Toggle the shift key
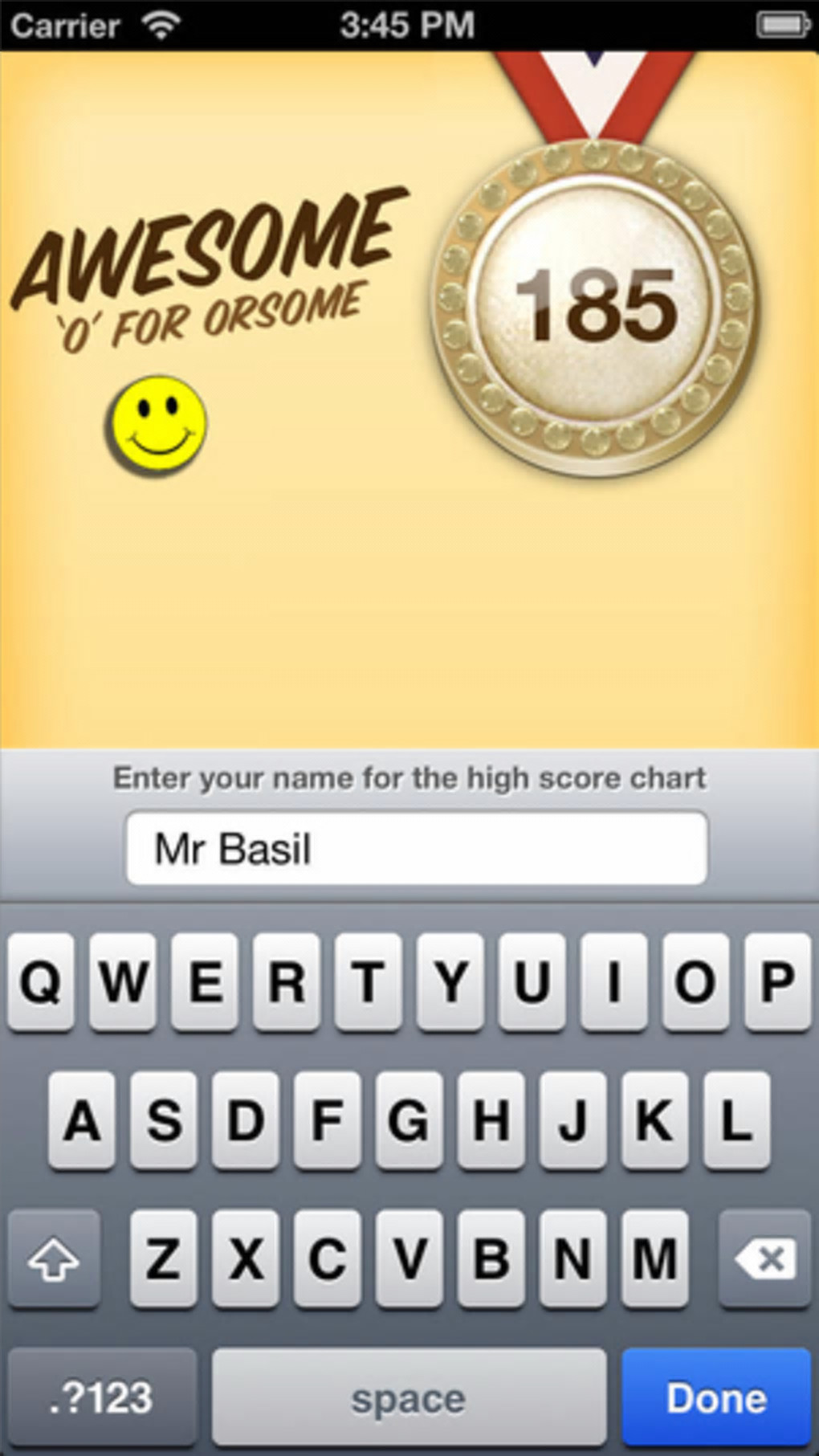819x1456 pixels. 54,1258
